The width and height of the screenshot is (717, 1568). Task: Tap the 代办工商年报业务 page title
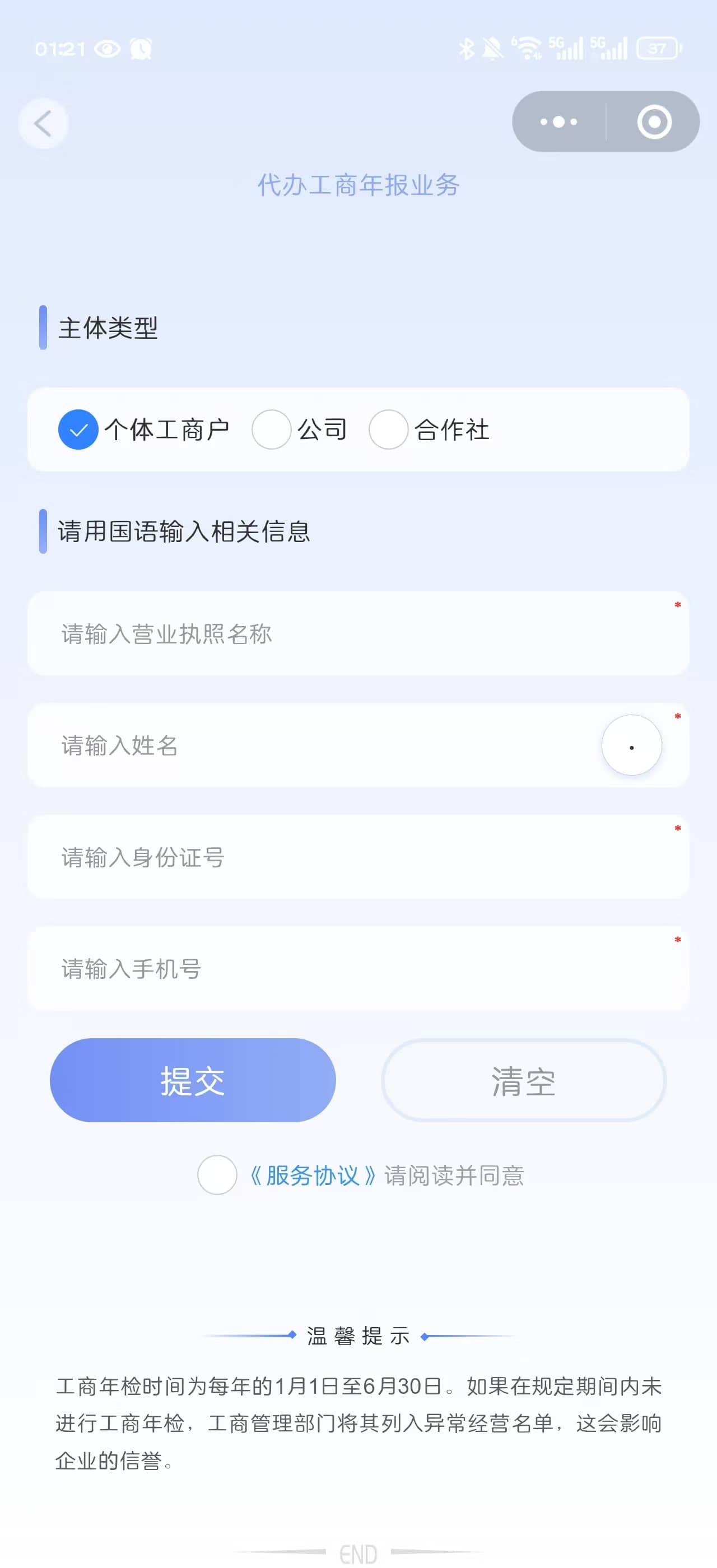358,186
